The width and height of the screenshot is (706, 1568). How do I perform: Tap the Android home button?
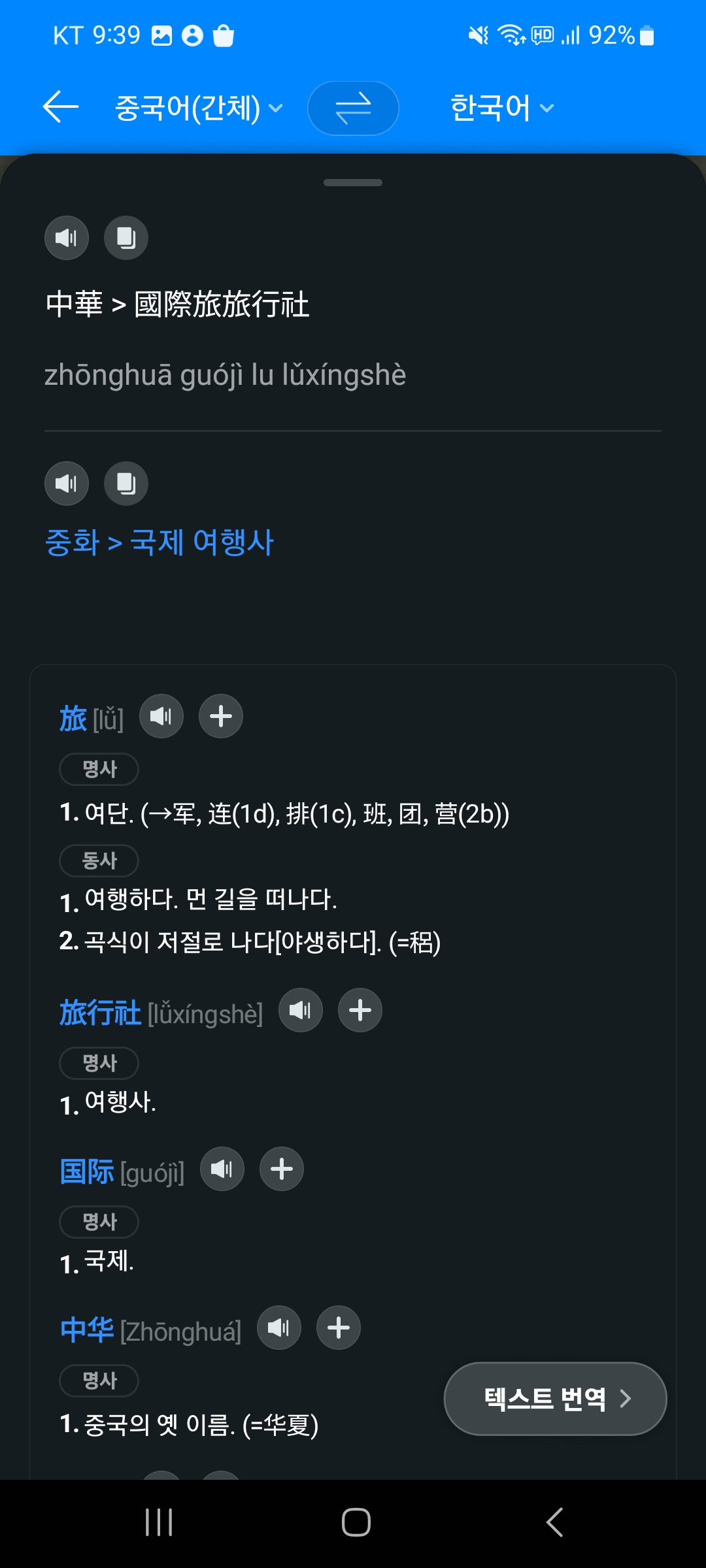[x=353, y=1522]
